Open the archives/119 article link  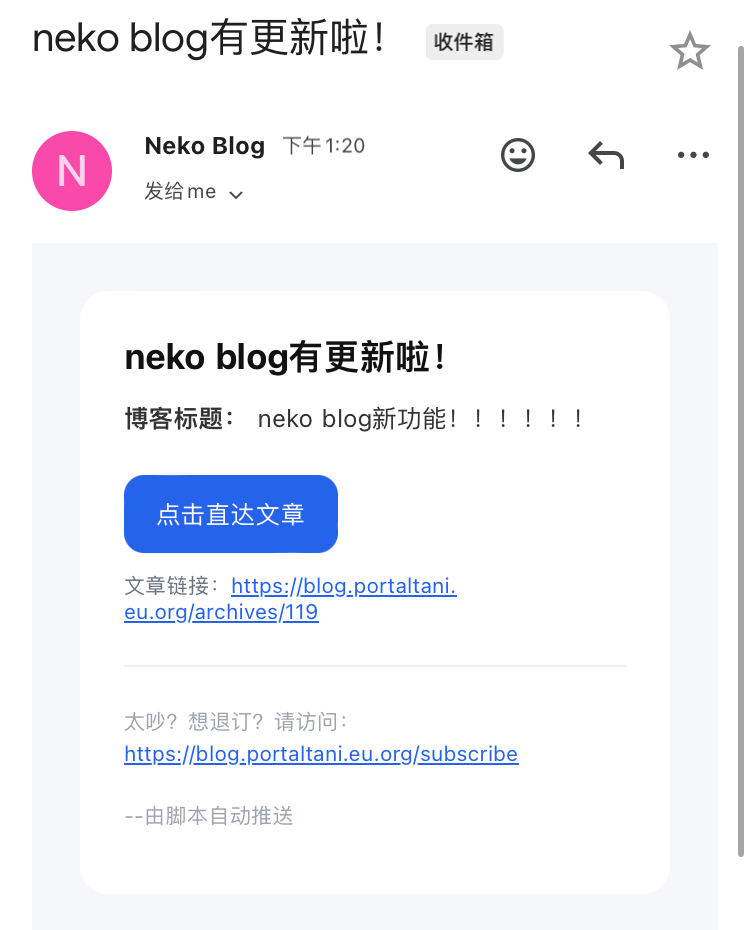(x=291, y=598)
